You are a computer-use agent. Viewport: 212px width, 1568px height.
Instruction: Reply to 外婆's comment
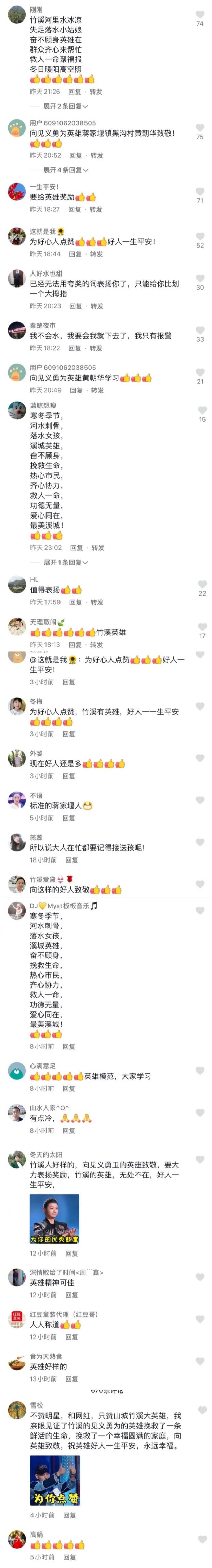click(69, 776)
